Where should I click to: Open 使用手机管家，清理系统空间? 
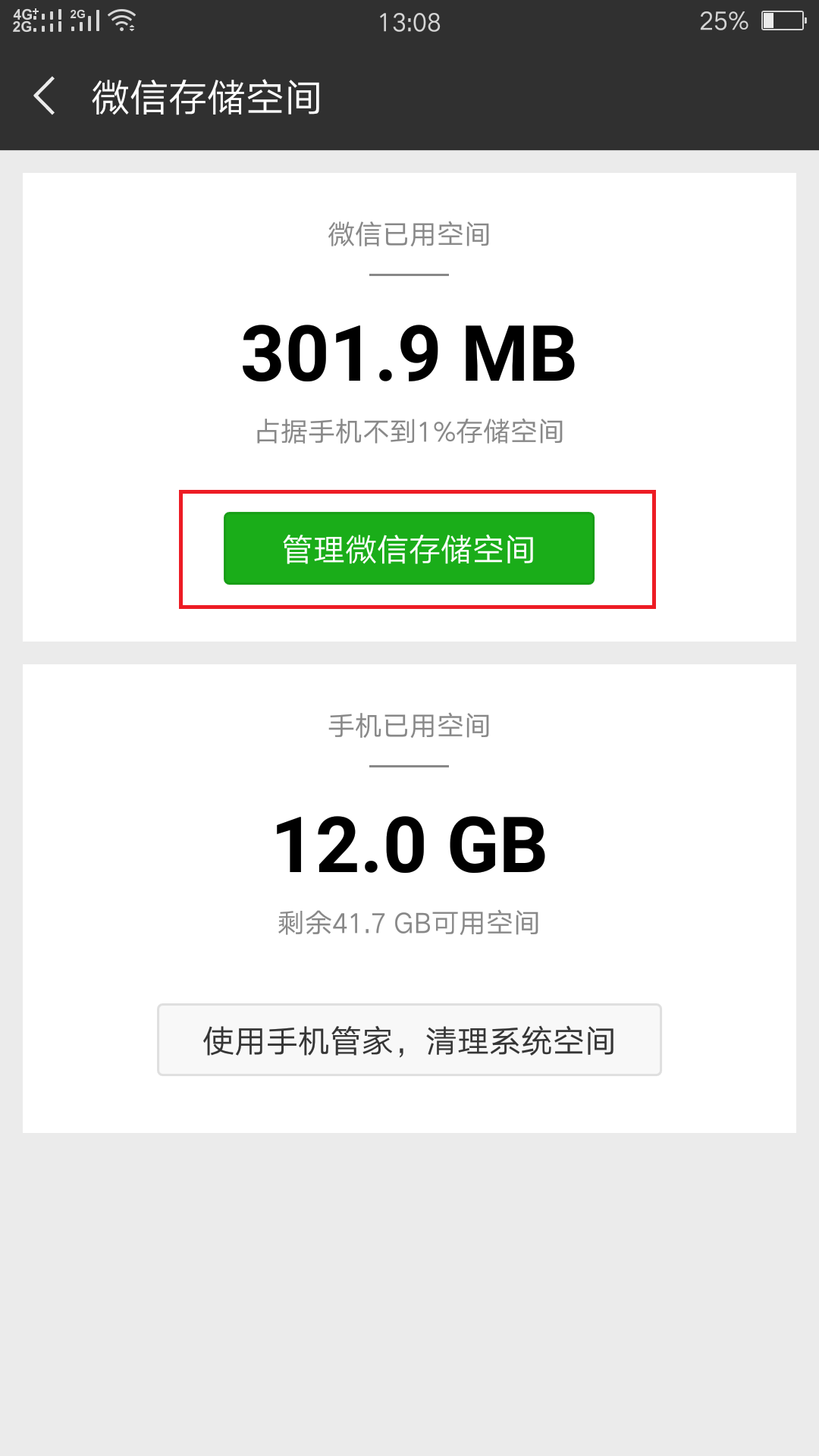click(x=409, y=1040)
